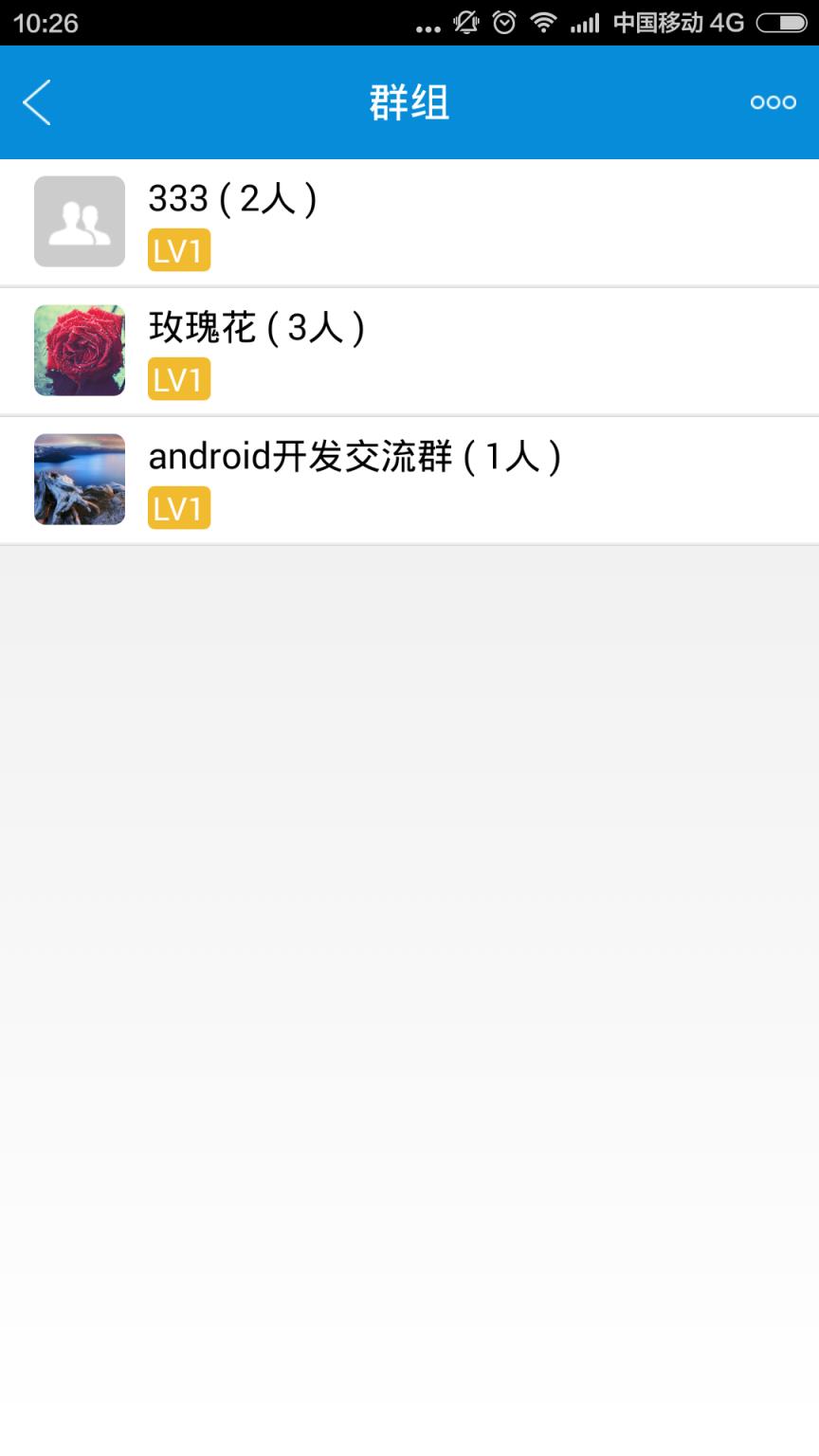The height and width of the screenshot is (1456, 819).
Task: Open the rose avatar of 玫瑰花 group
Action: [79, 350]
